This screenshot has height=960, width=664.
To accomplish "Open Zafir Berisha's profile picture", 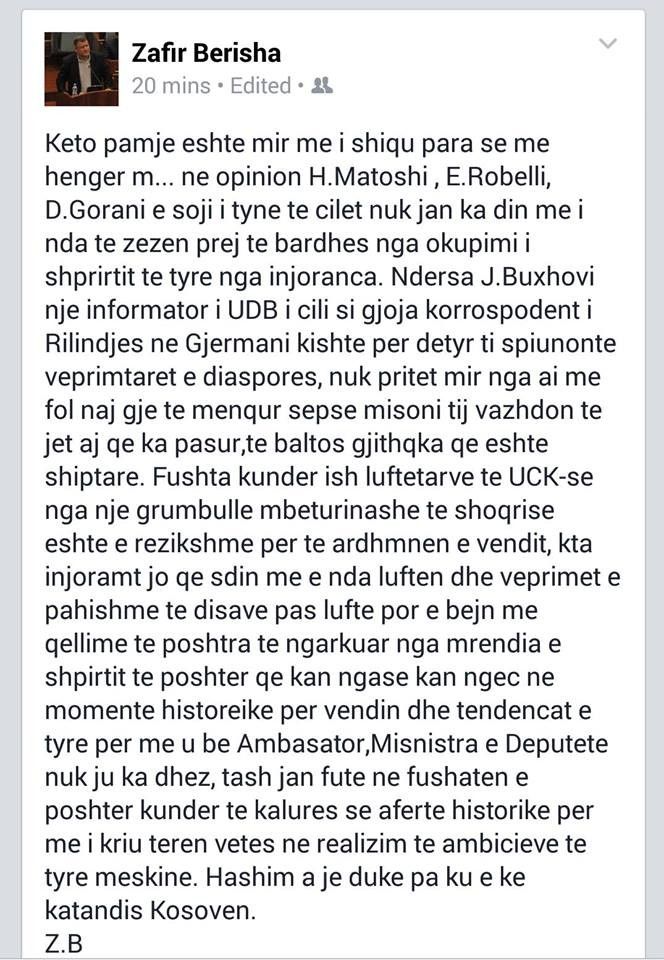I will click(x=81, y=69).
